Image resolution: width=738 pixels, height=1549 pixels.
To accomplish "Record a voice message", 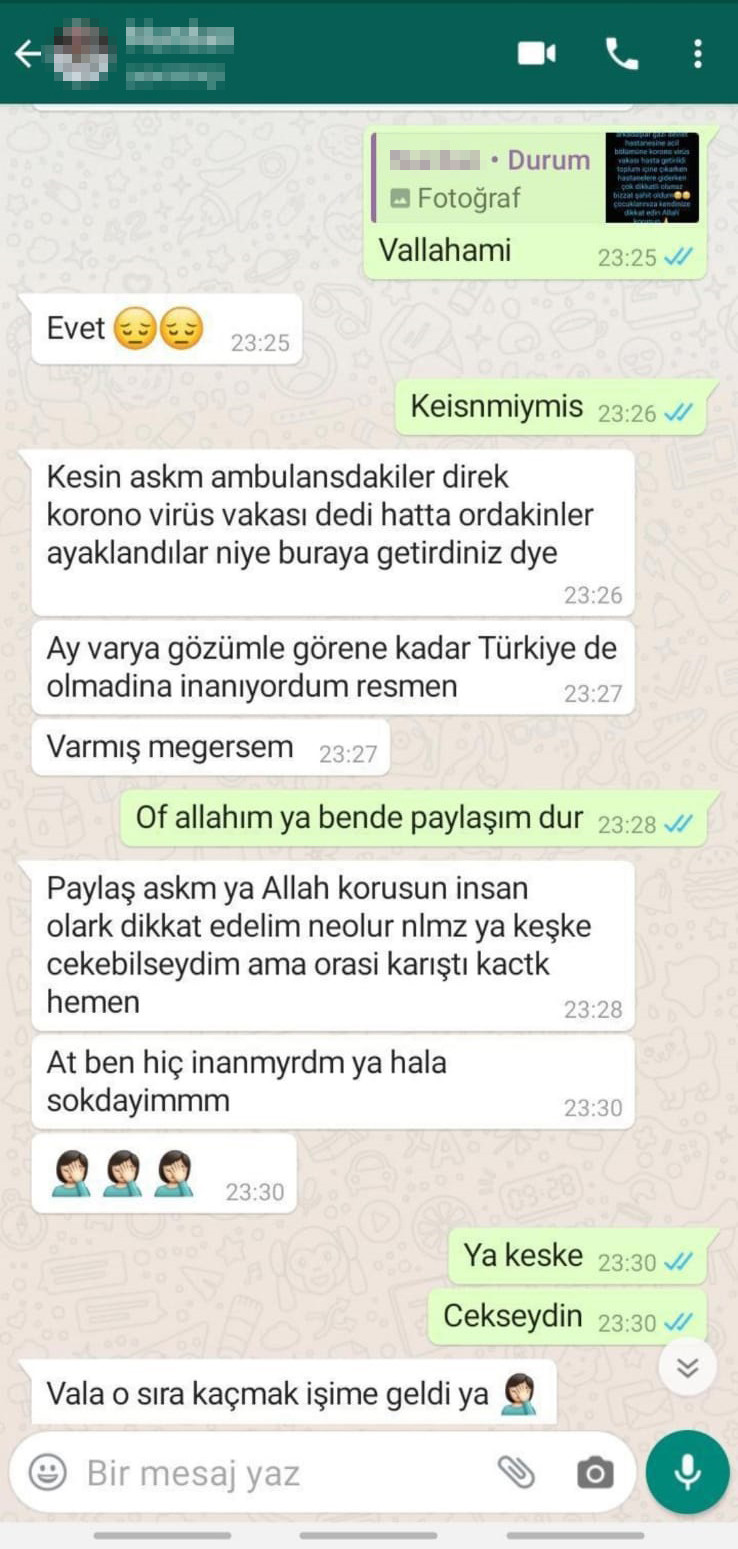I will 687,1472.
